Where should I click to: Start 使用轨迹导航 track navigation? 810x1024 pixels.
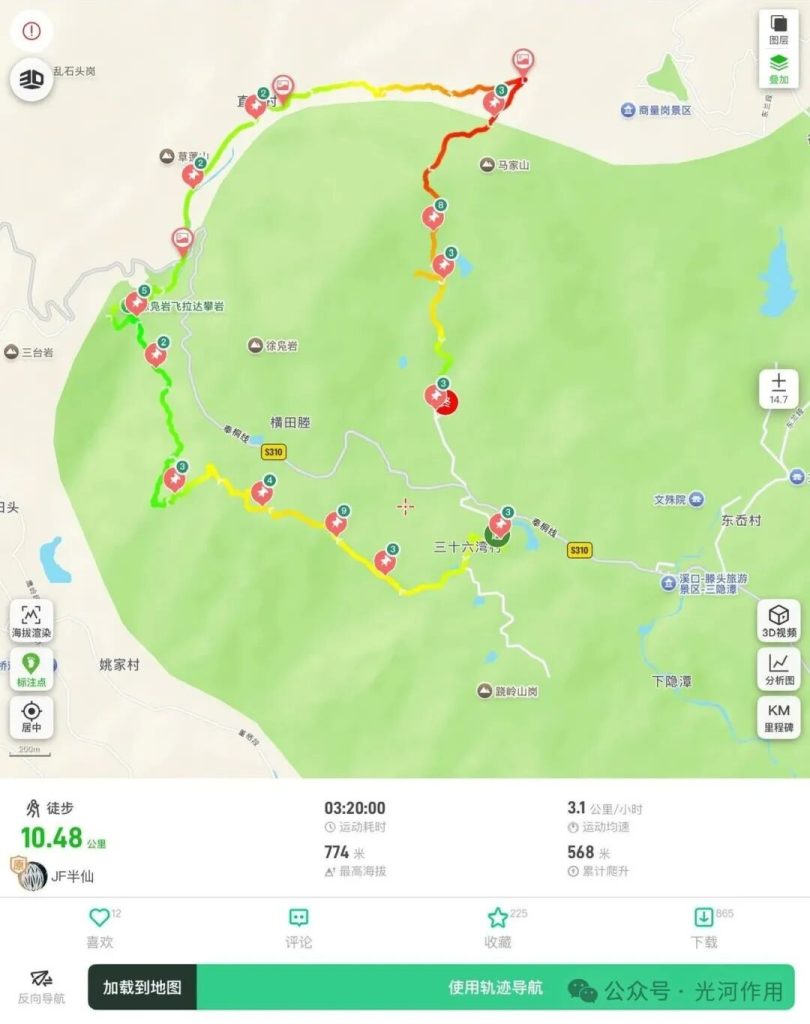[495, 987]
